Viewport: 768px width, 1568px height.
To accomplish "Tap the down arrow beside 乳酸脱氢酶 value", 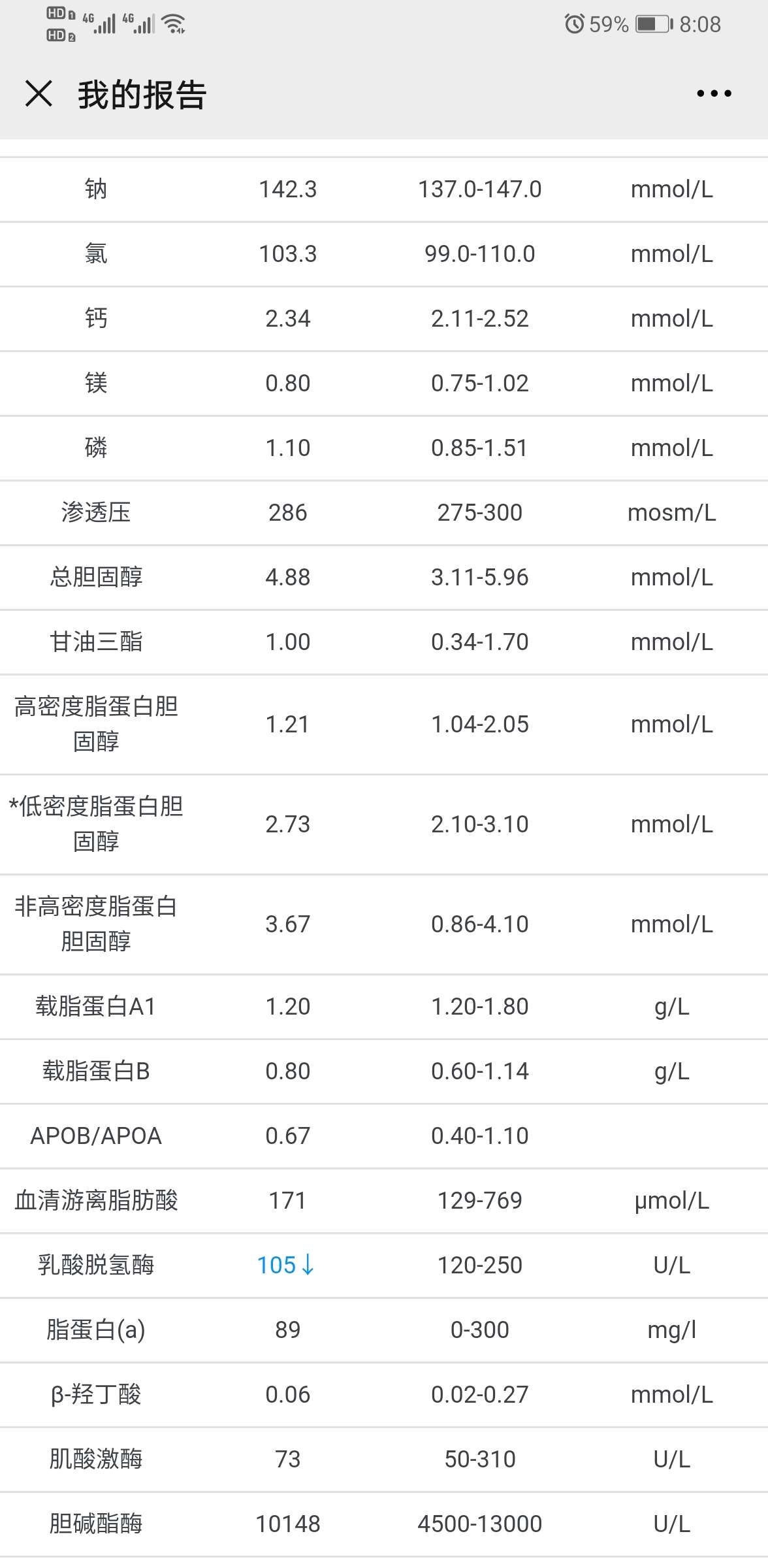I will tap(307, 1264).
